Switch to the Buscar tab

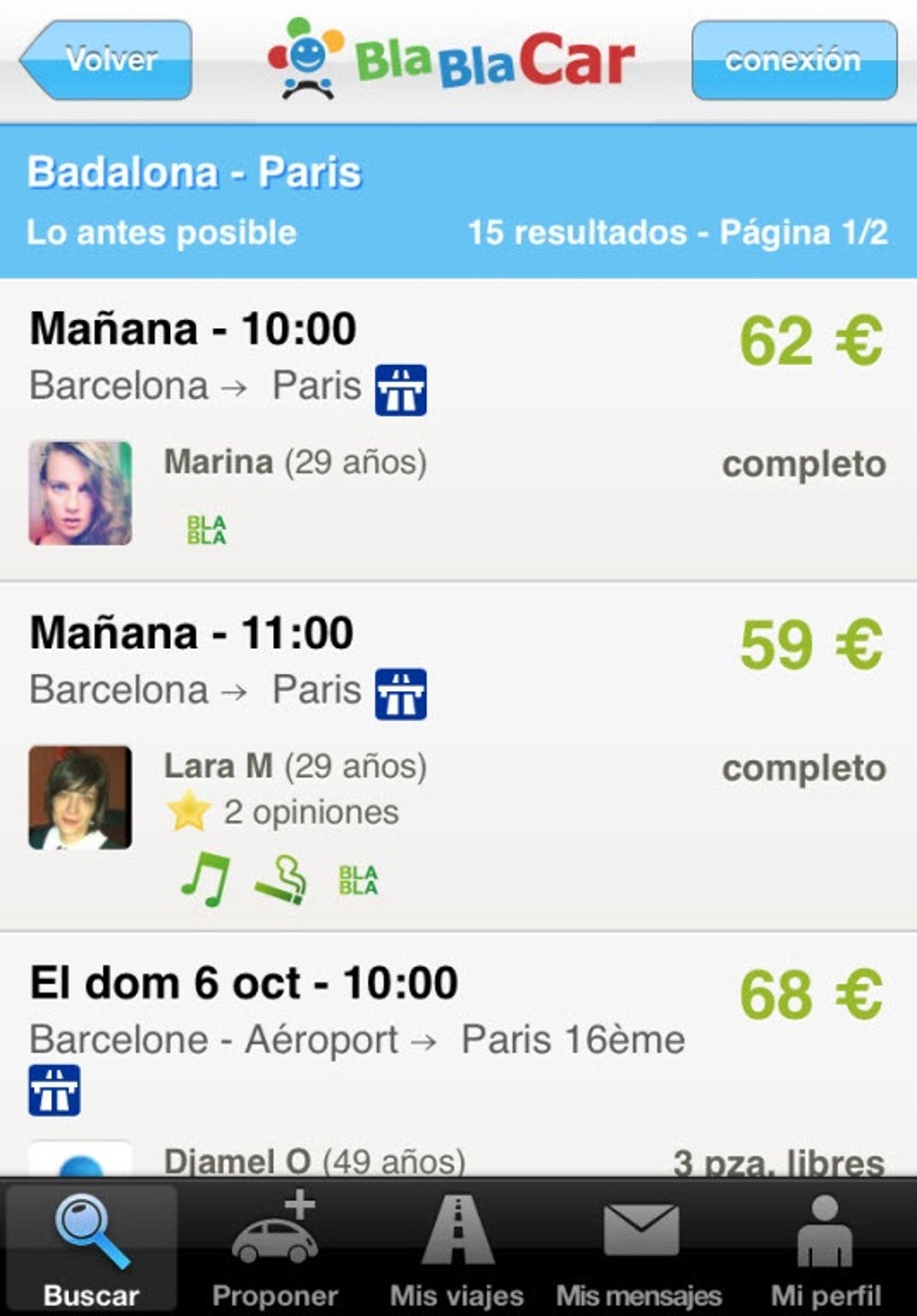point(91,1249)
